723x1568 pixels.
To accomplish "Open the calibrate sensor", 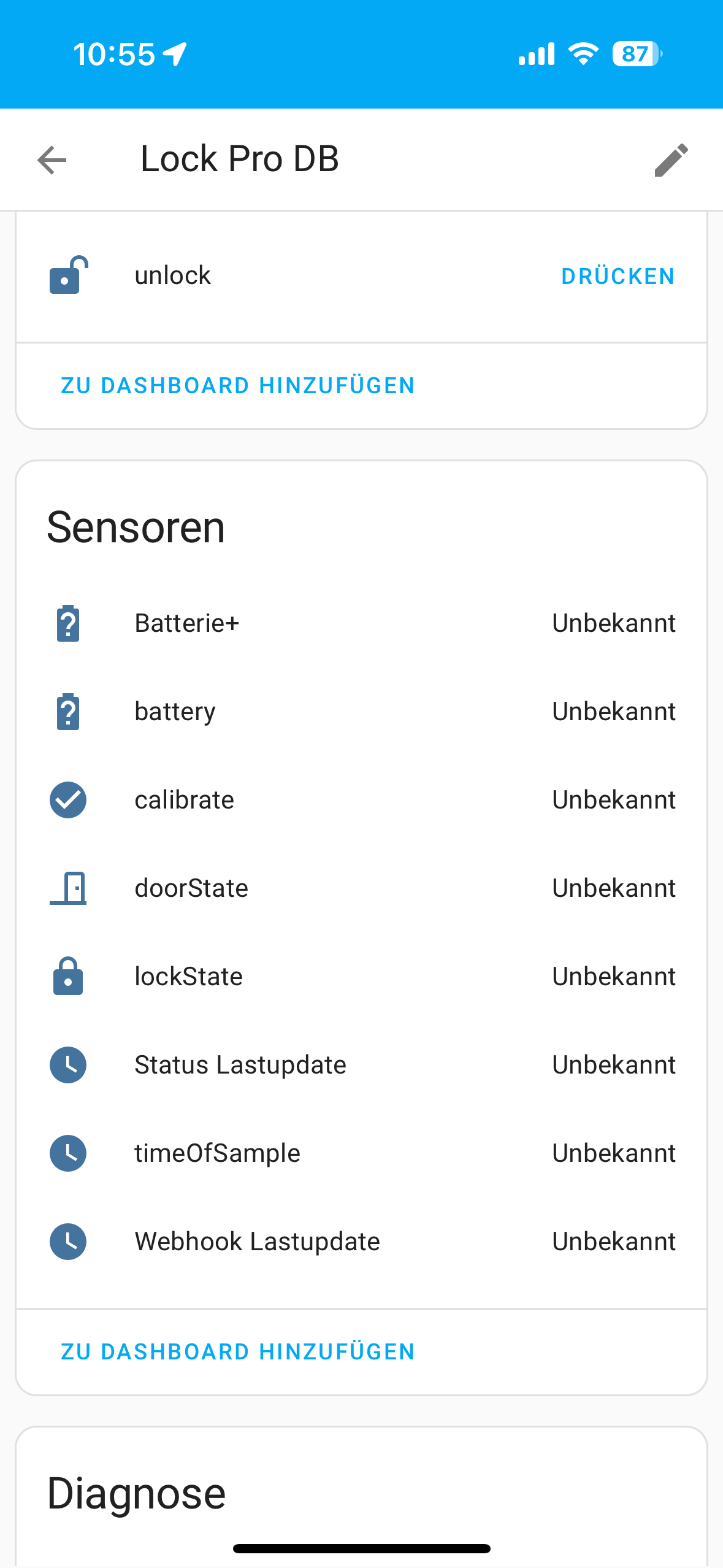I will pos(362,800).
